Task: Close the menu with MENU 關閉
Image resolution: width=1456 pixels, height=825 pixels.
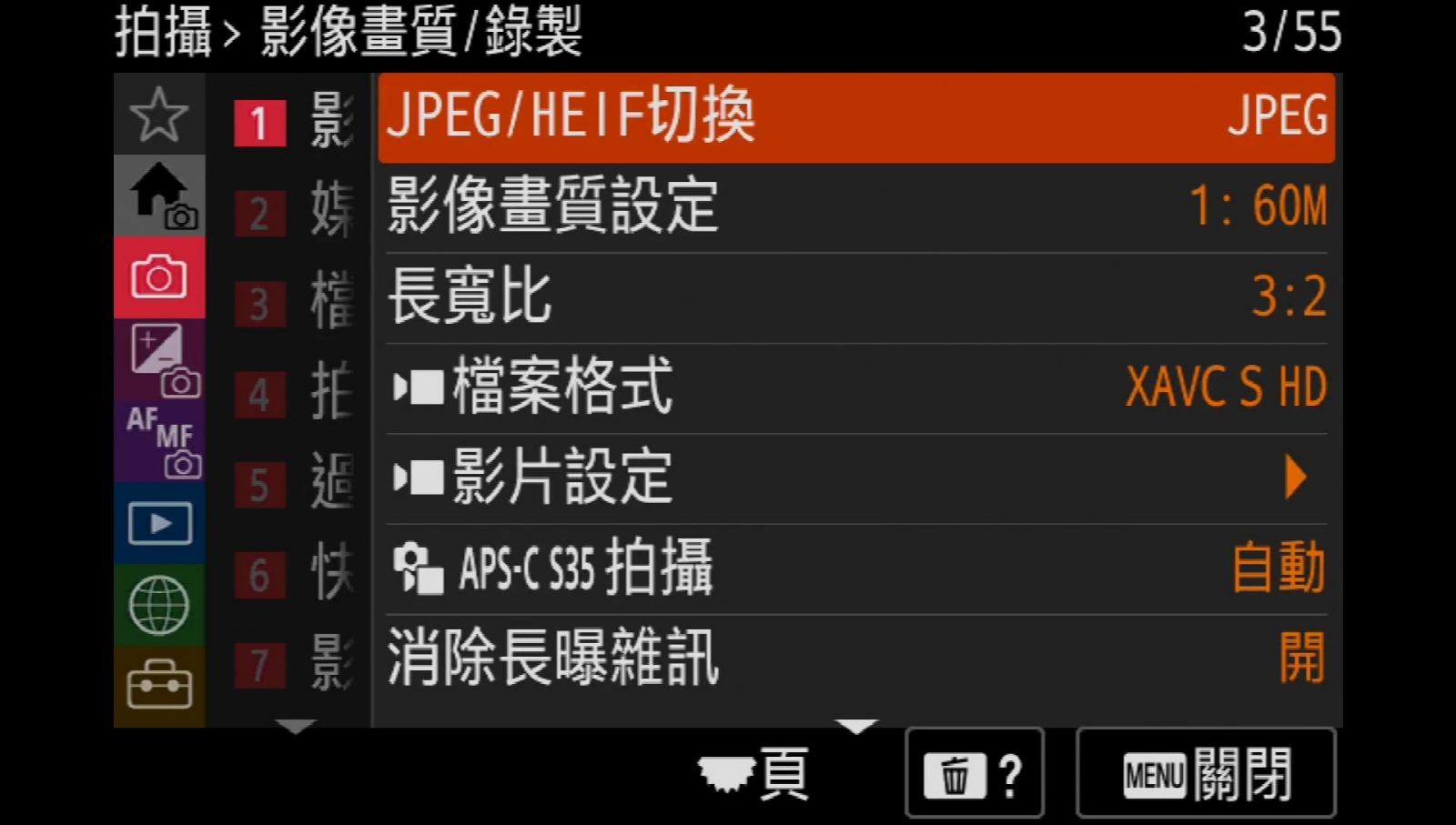Action: tap(1206, 774)
